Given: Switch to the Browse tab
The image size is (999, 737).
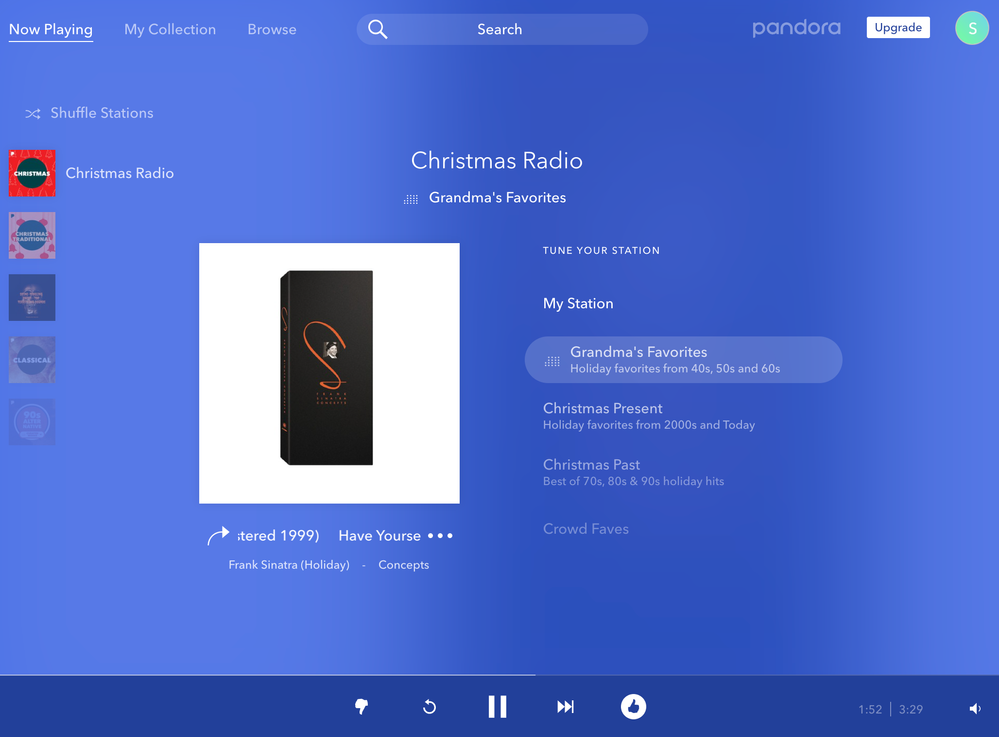Looking at the screenshot, I should (272, 29).
